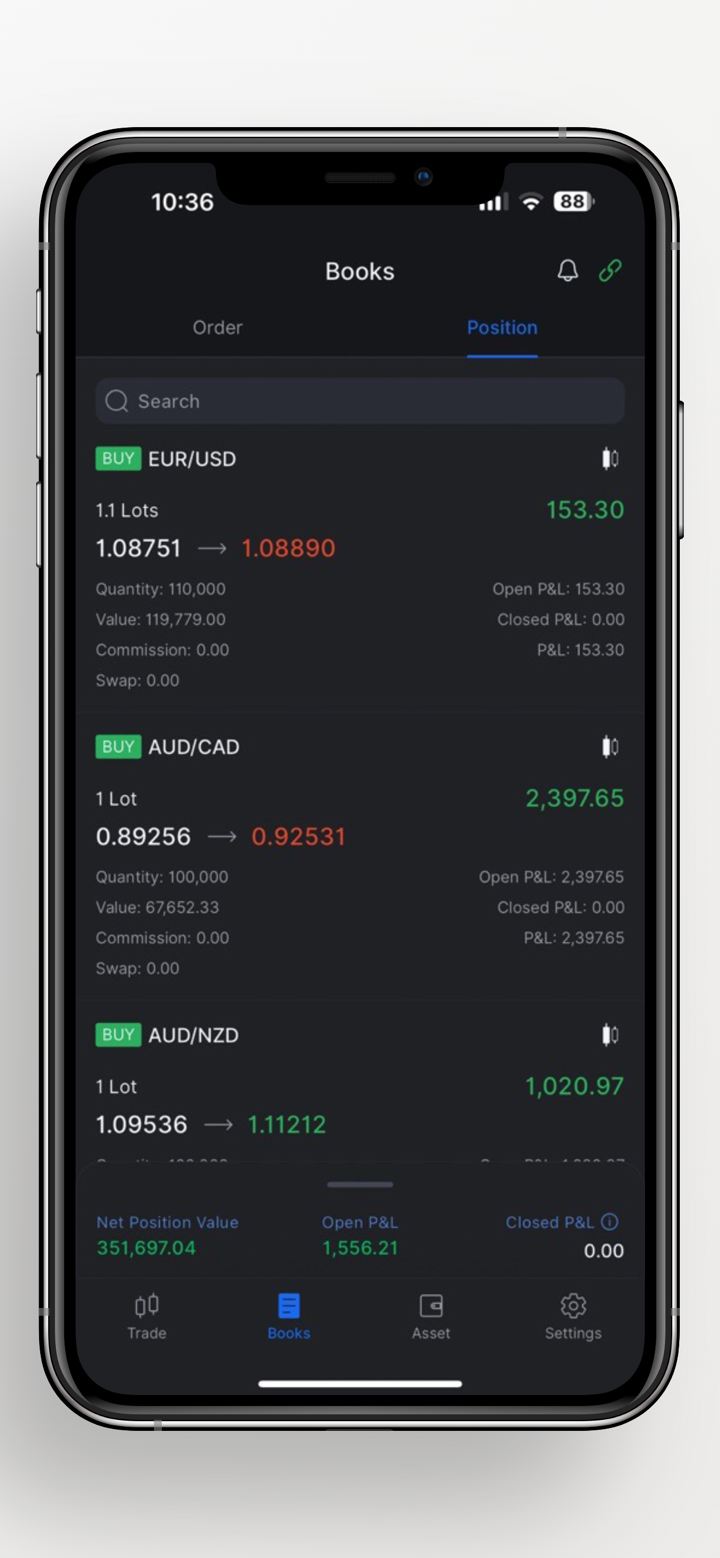720x1558 pixels.
Task: Open the chart icon for EUR/USD
Action: (x=610, y=459)
